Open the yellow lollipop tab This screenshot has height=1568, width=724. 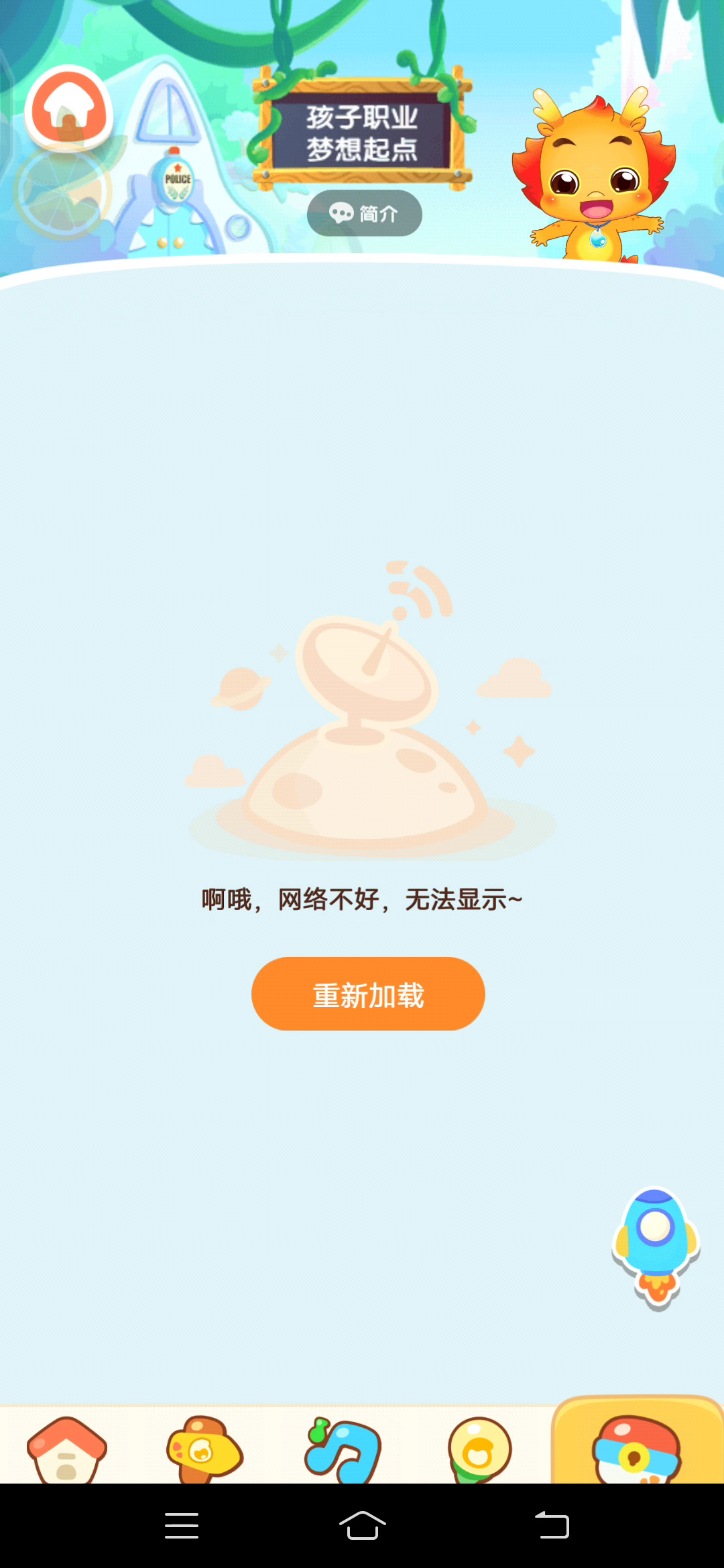coord(479,1449)
